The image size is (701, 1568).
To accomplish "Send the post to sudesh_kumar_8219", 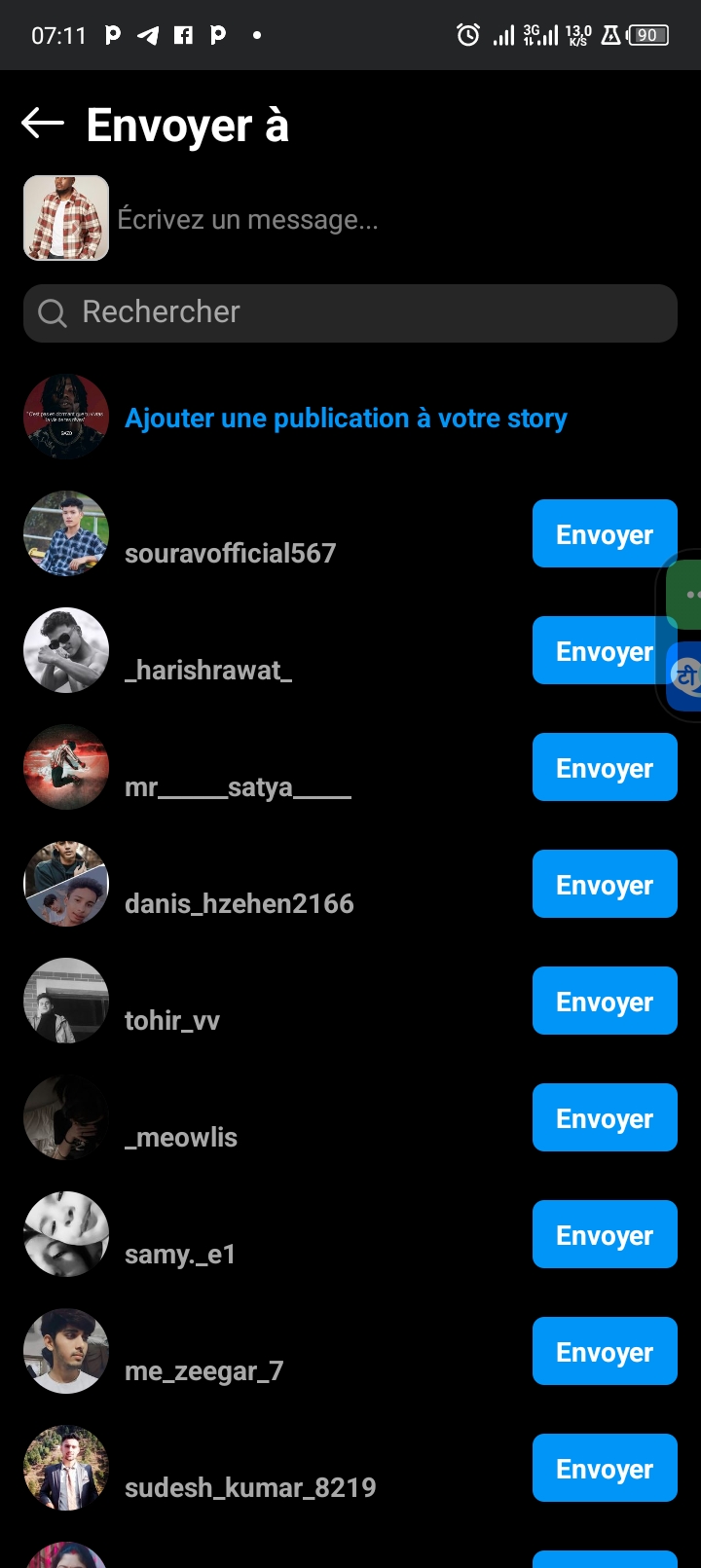I will tap(604, 1468).
